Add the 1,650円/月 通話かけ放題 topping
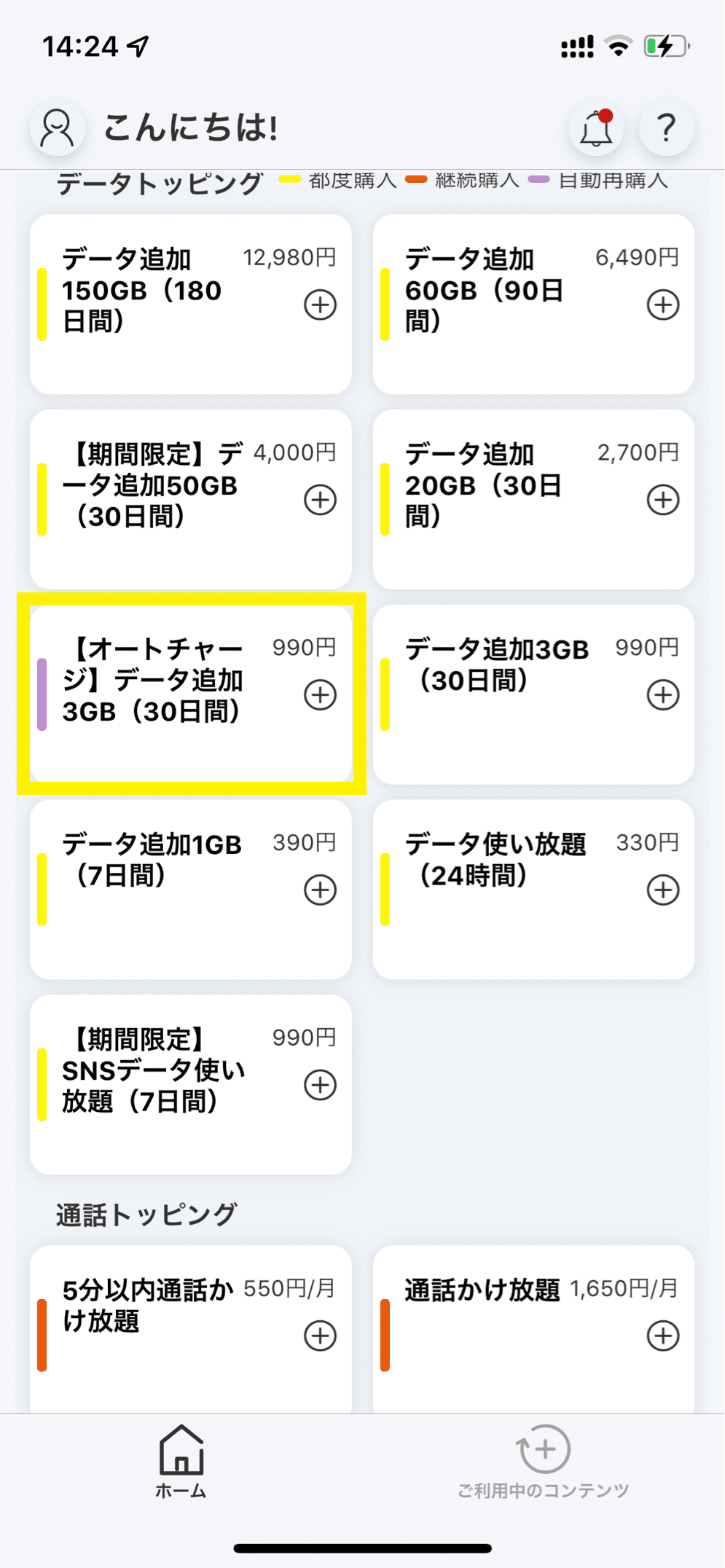 click(x=663, y=1336)
